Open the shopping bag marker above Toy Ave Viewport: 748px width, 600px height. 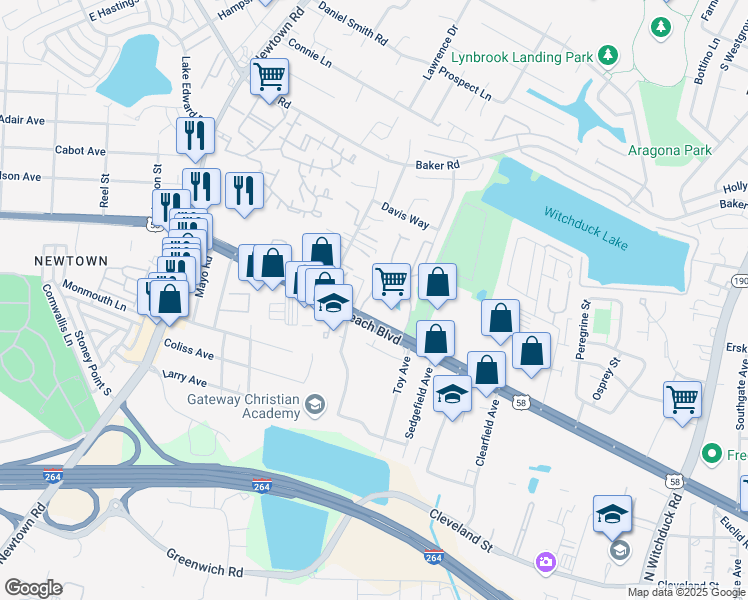[x=437, y=282]
